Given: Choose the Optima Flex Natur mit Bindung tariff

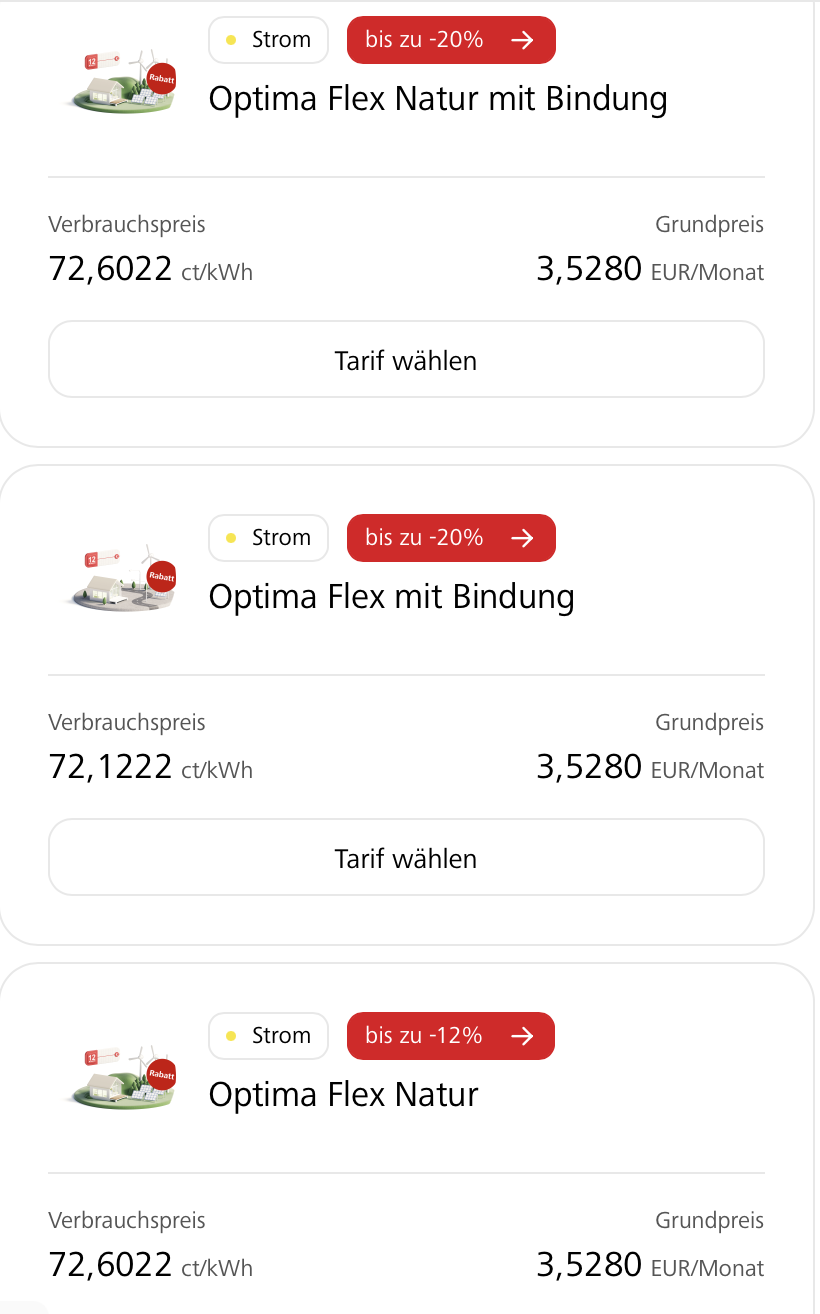Looking at the screenshot, I should (x=406, y=359).
